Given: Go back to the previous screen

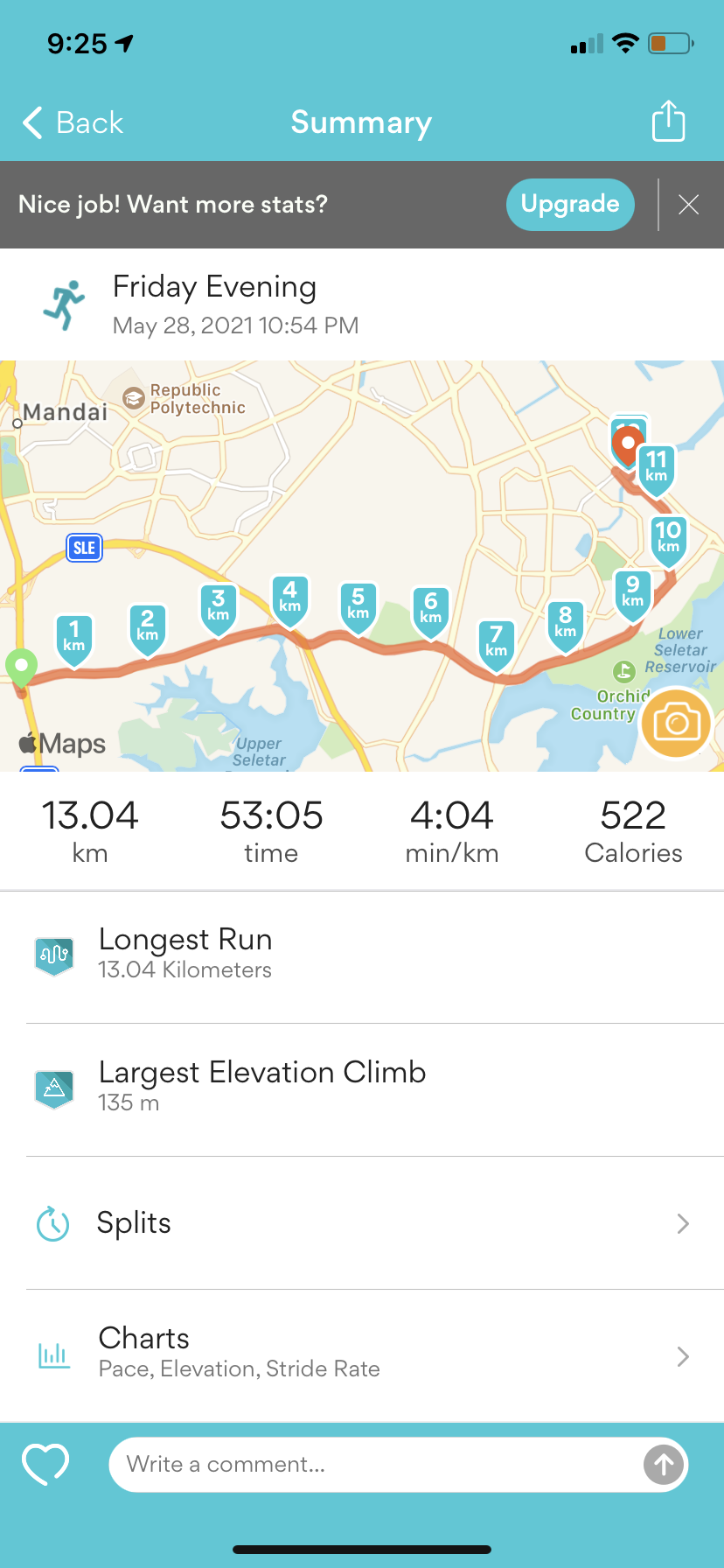Looking at the screenshot, I should pos(73,122).
